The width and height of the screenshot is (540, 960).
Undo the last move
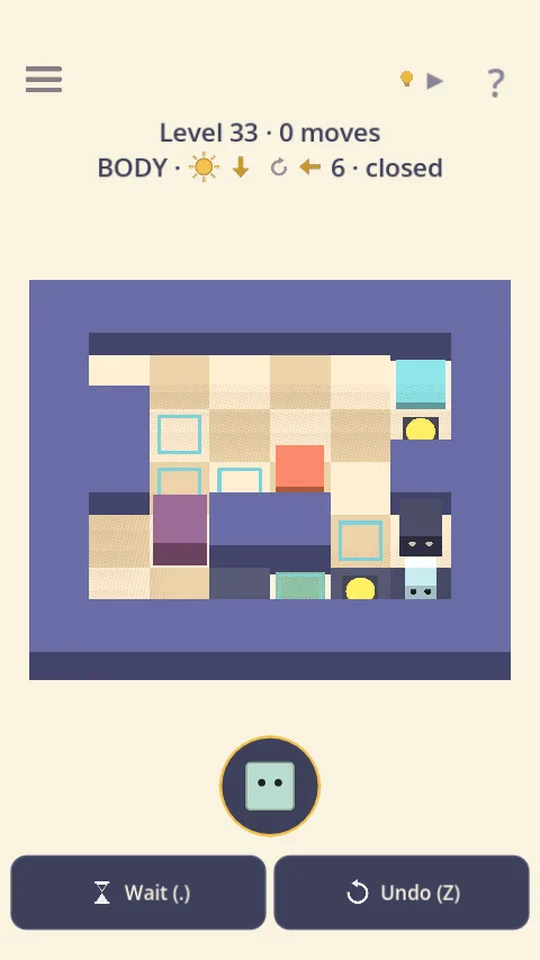(x=402, y=892)
